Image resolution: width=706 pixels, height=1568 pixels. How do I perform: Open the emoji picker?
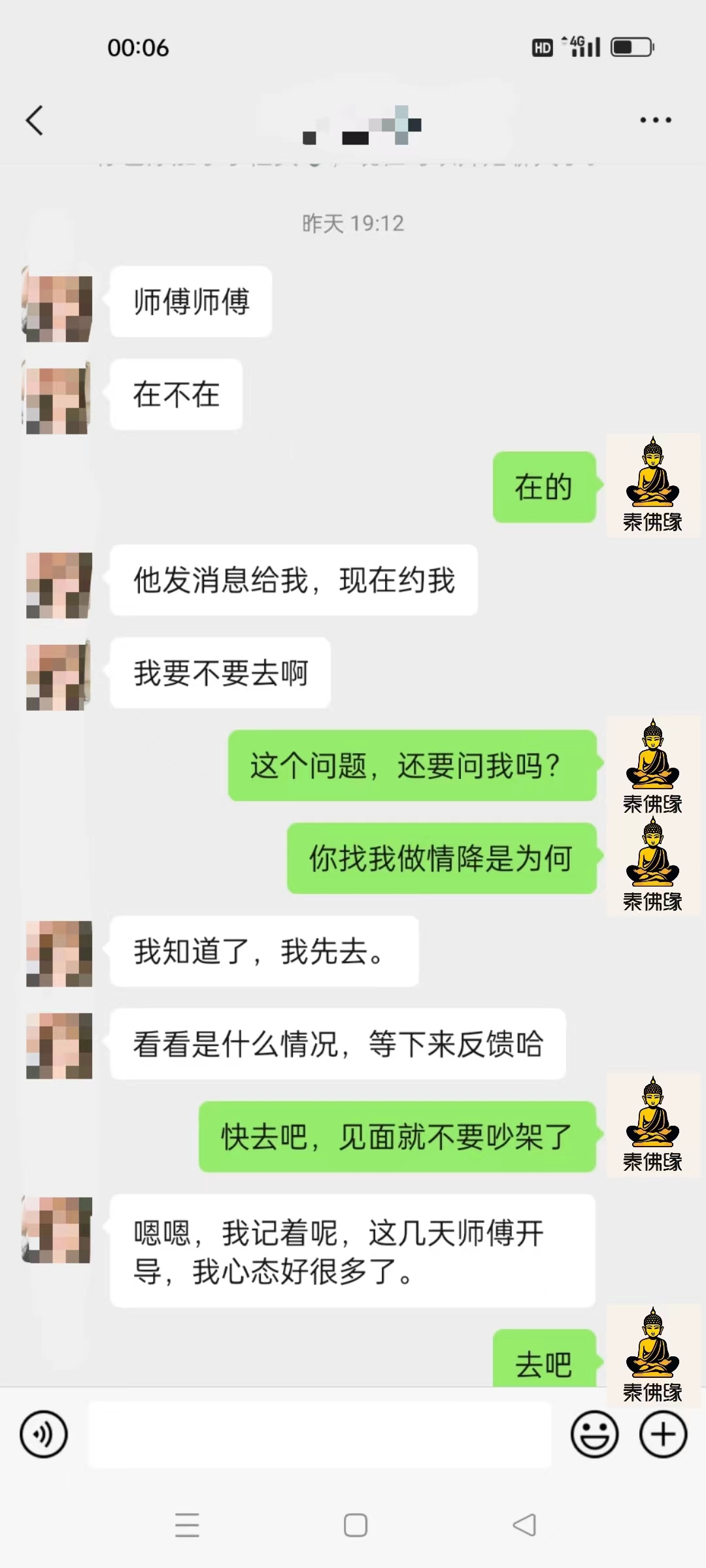tap(595, 1435)
